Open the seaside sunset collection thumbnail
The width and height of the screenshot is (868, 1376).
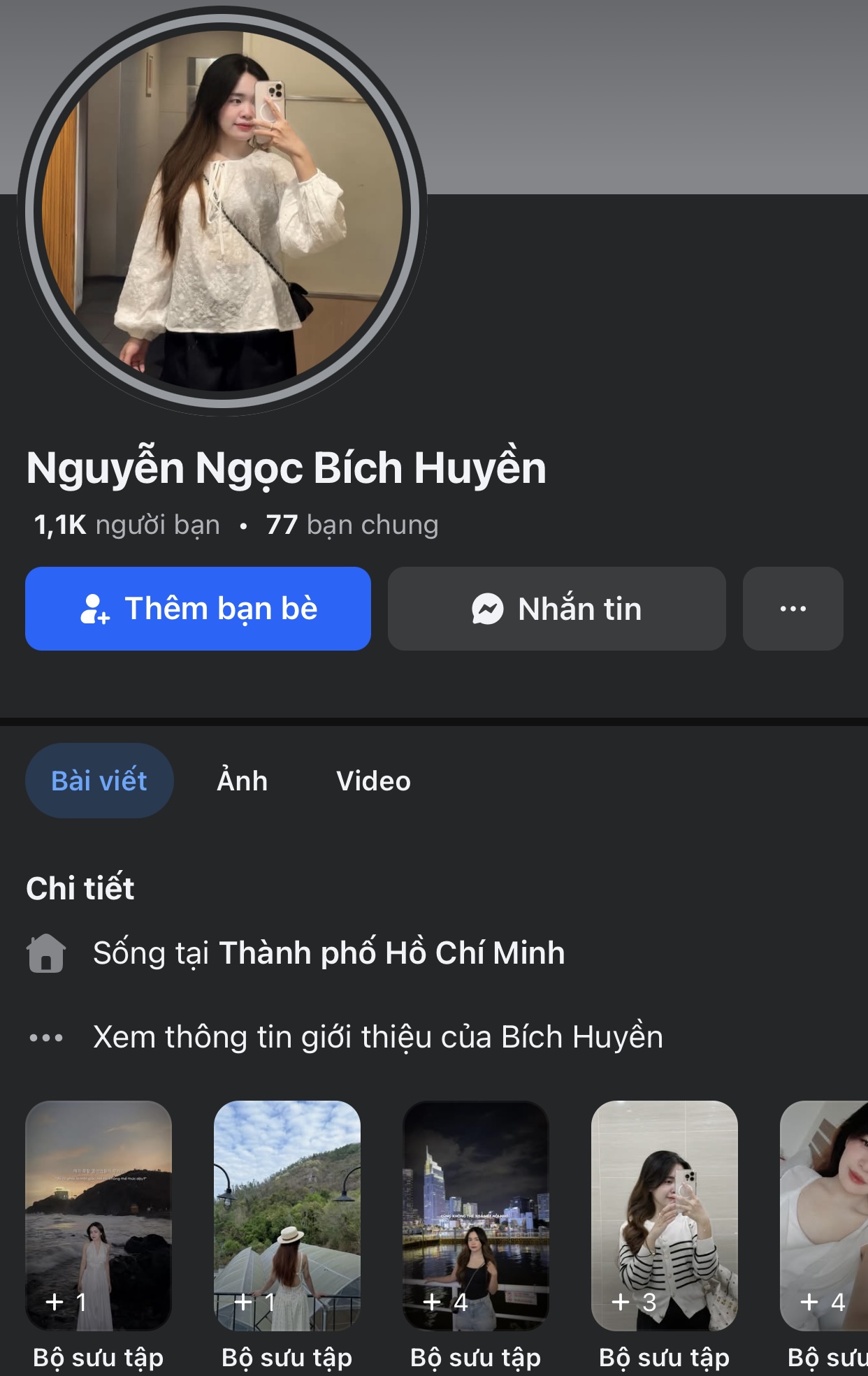tap(99, 1215)
